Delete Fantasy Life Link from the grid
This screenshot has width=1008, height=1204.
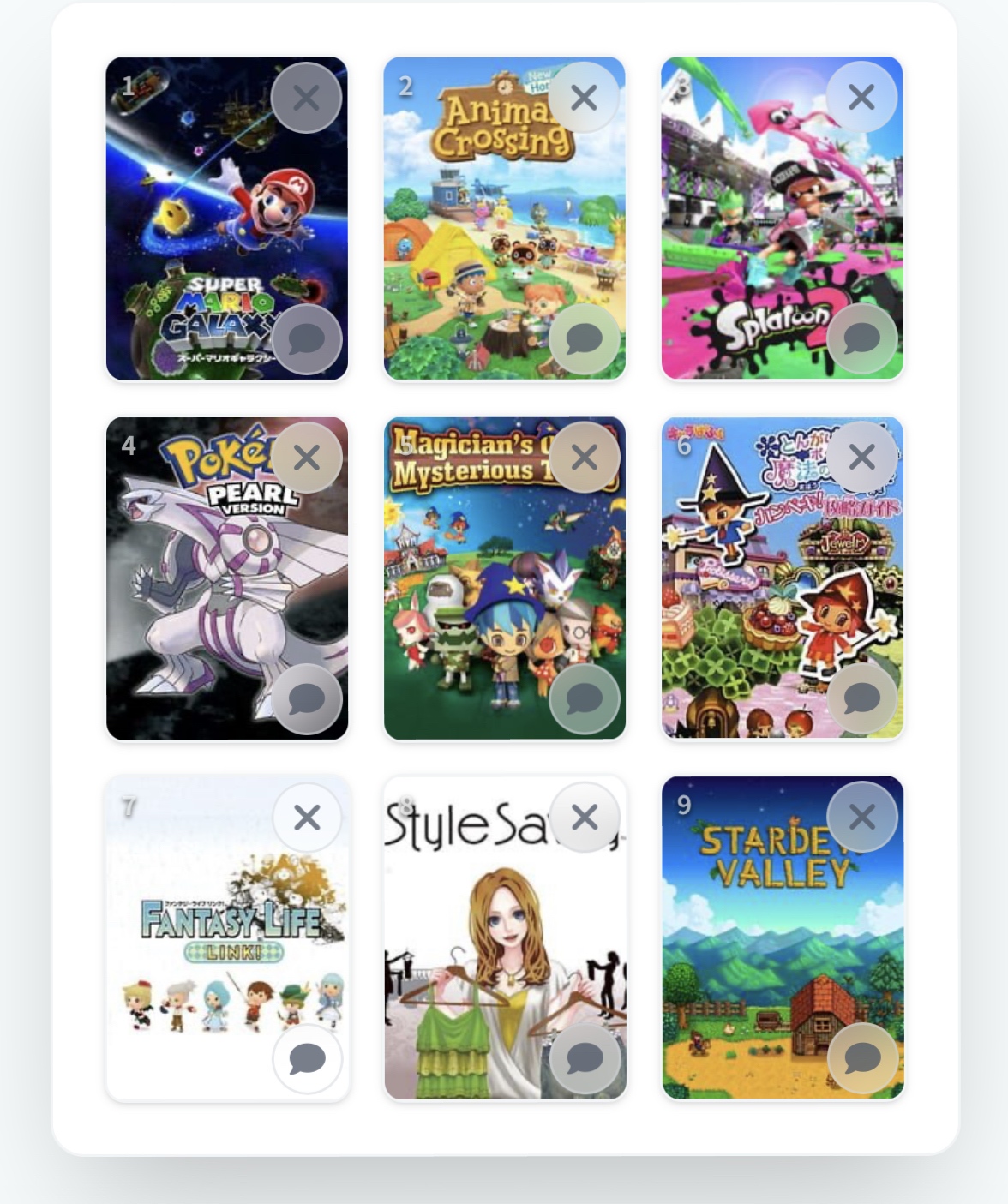[306, 818]
